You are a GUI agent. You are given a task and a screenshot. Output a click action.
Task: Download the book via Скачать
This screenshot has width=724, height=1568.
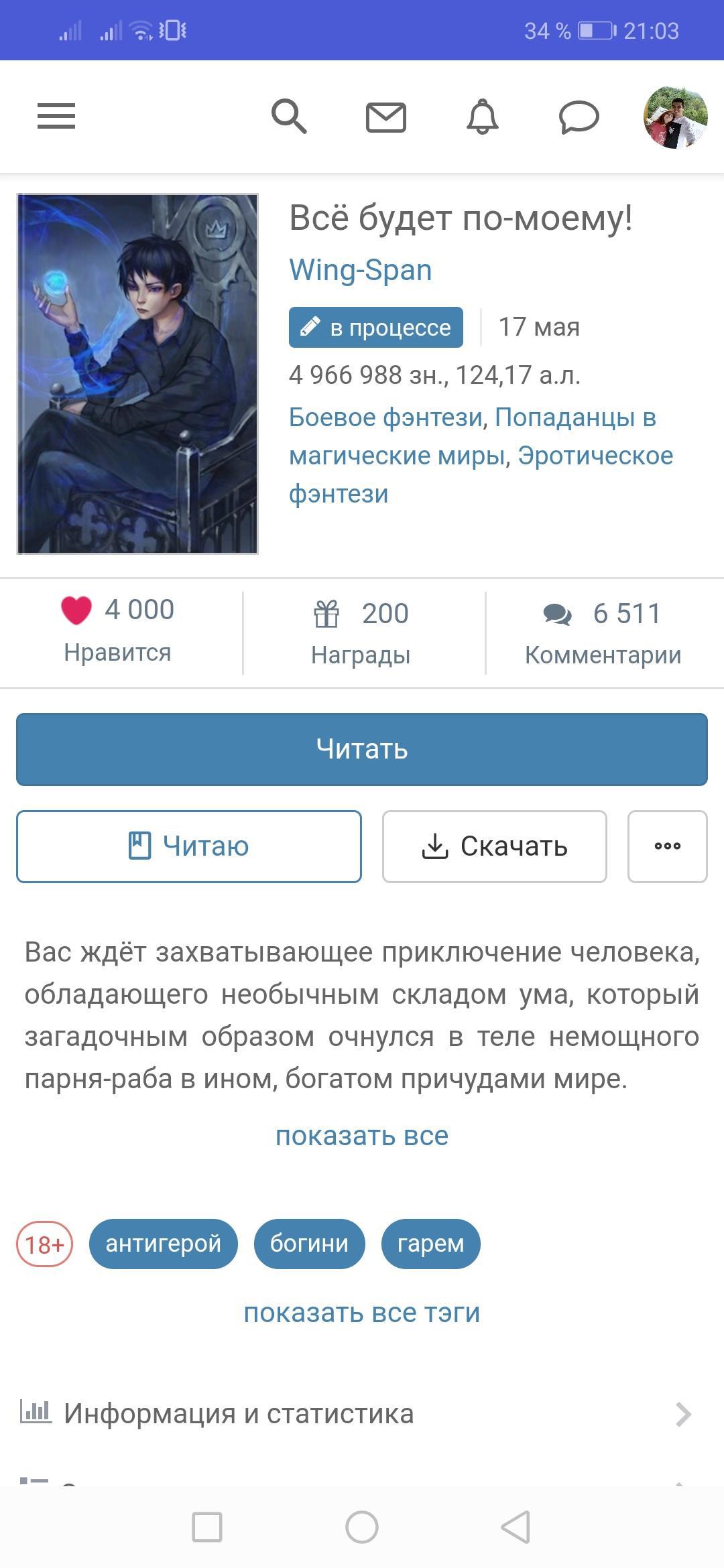(x=495, y=846)
